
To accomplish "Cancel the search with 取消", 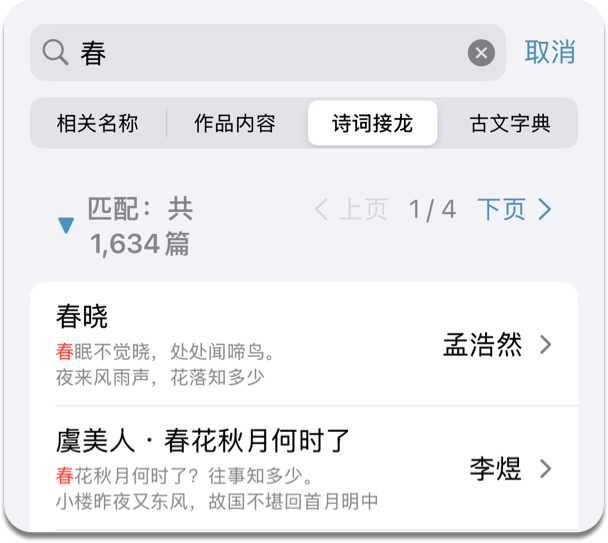I will click(550, 53).
